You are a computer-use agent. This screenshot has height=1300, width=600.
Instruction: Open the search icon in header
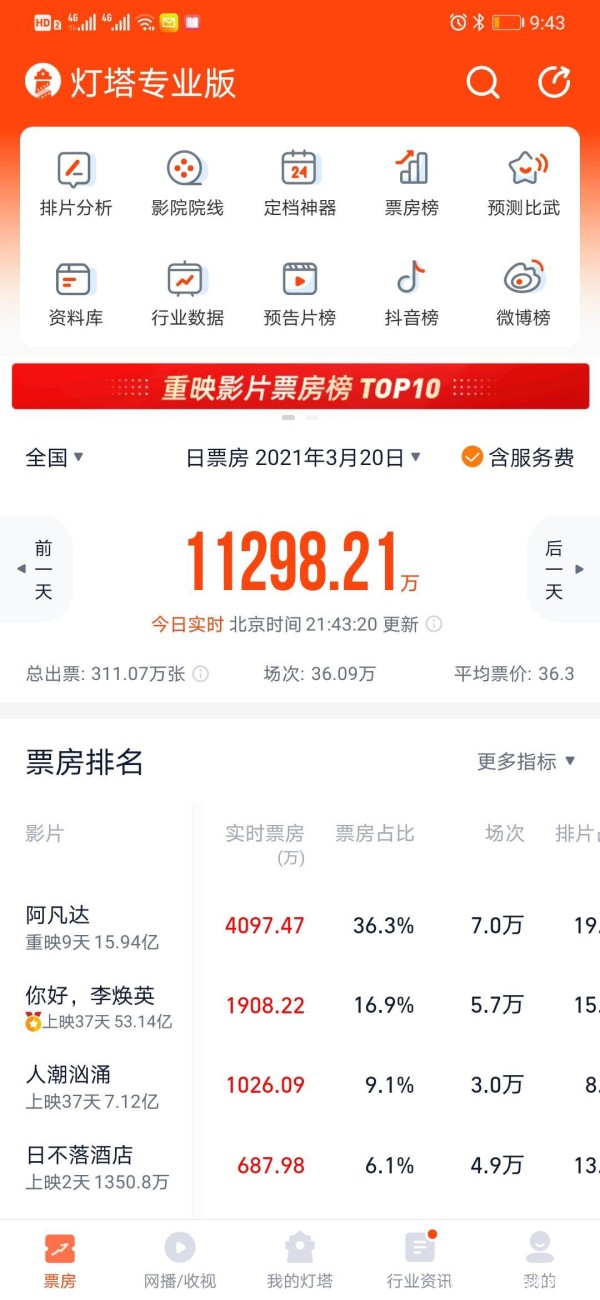(x=482, y=82)
